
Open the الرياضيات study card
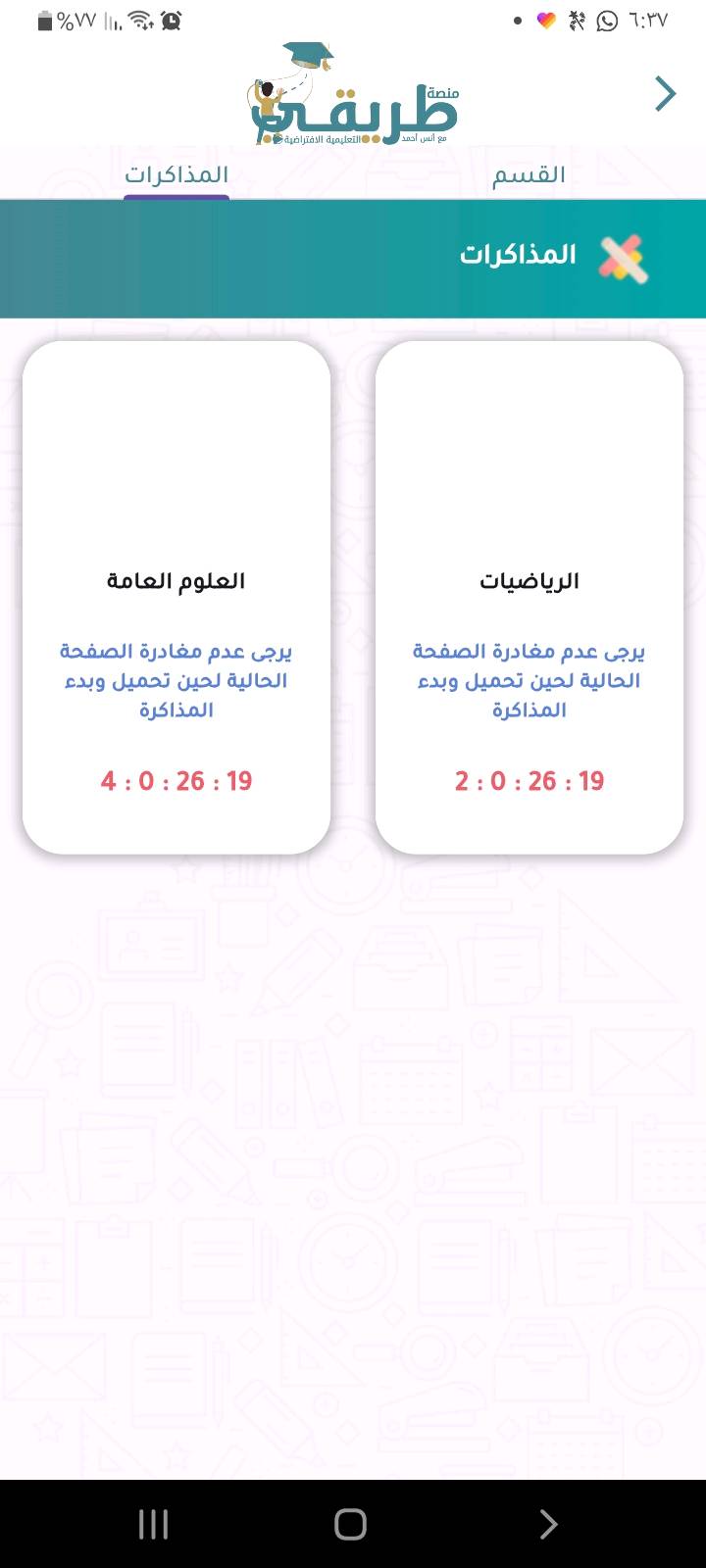click(x=529, y=598)
